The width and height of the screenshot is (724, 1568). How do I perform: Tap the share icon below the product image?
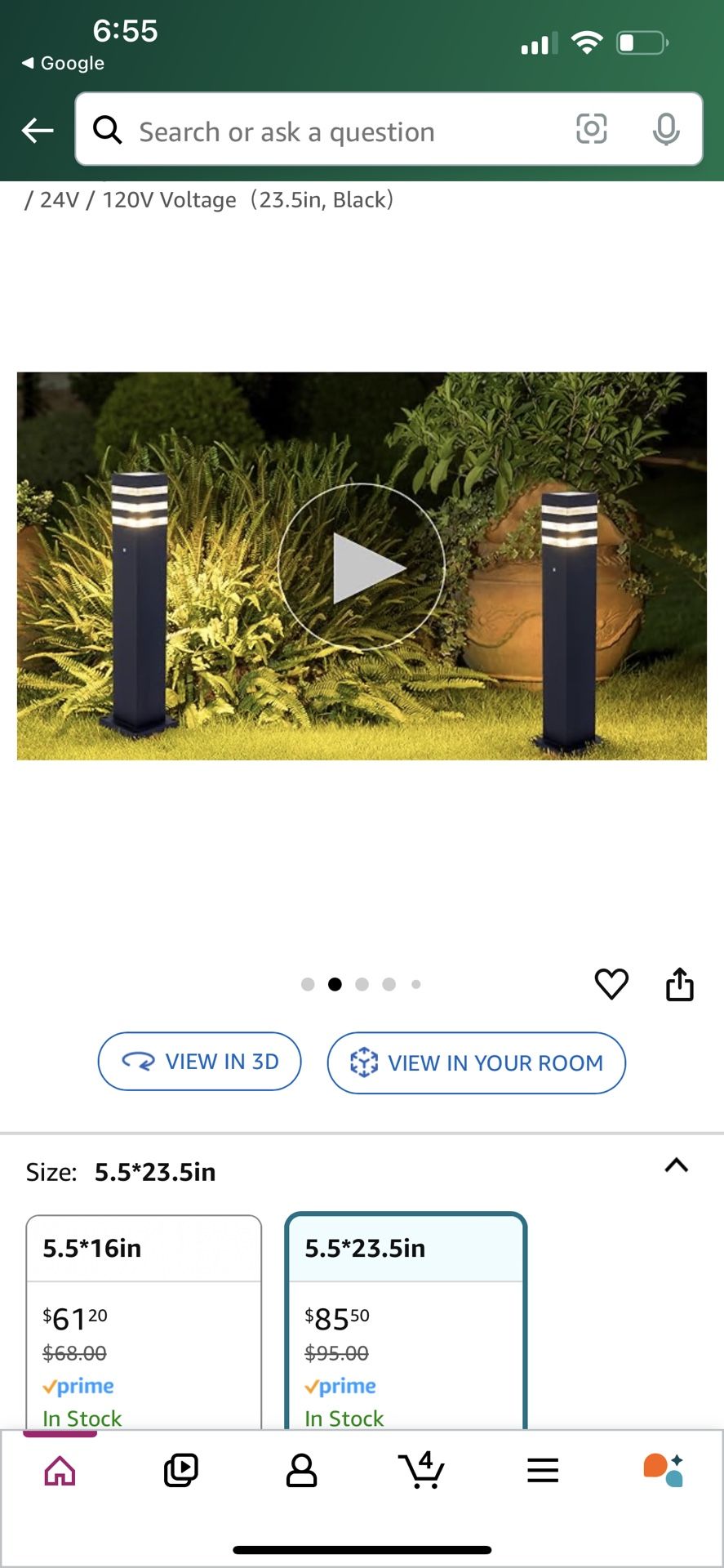[680, 984]
